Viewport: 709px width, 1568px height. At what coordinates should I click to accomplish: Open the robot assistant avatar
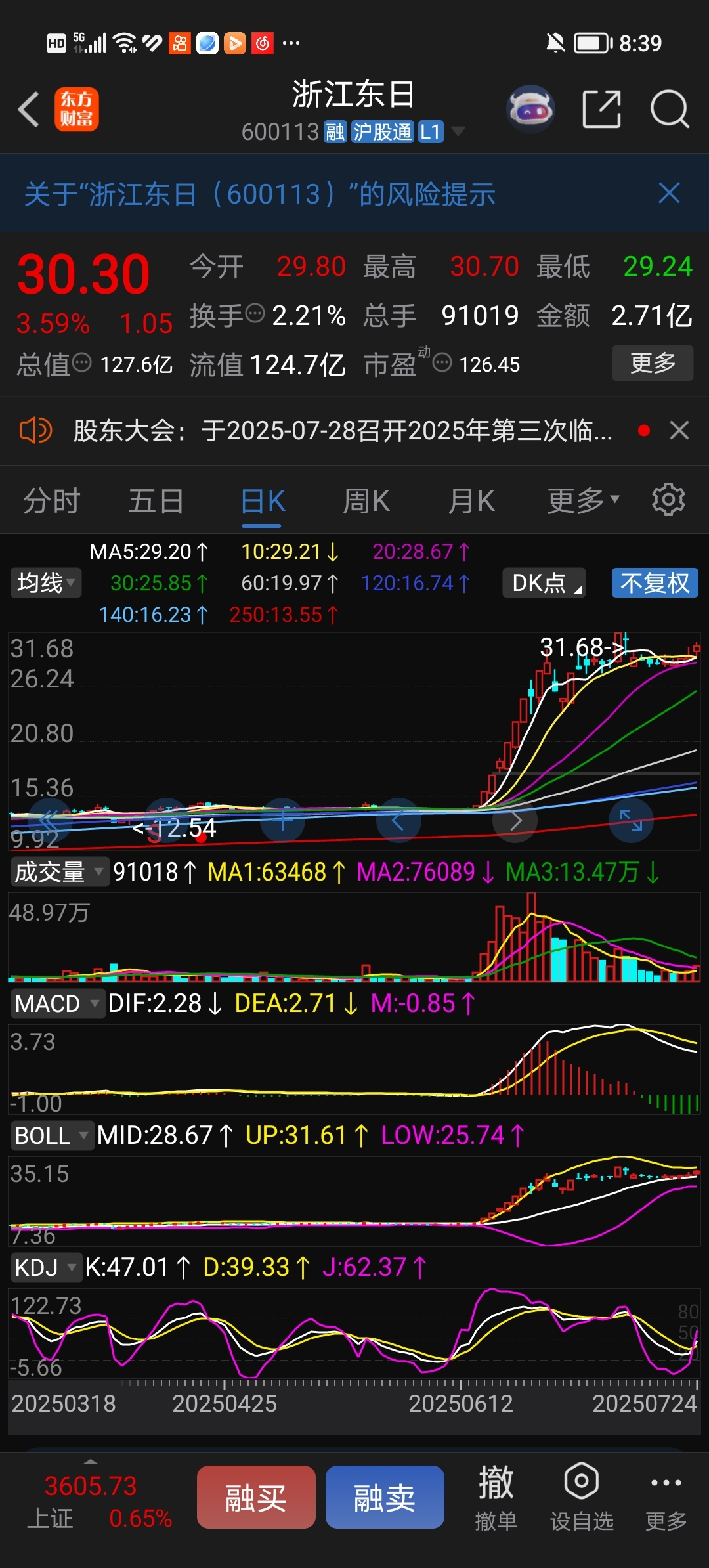pyautogui.click(x=531, y=109)
